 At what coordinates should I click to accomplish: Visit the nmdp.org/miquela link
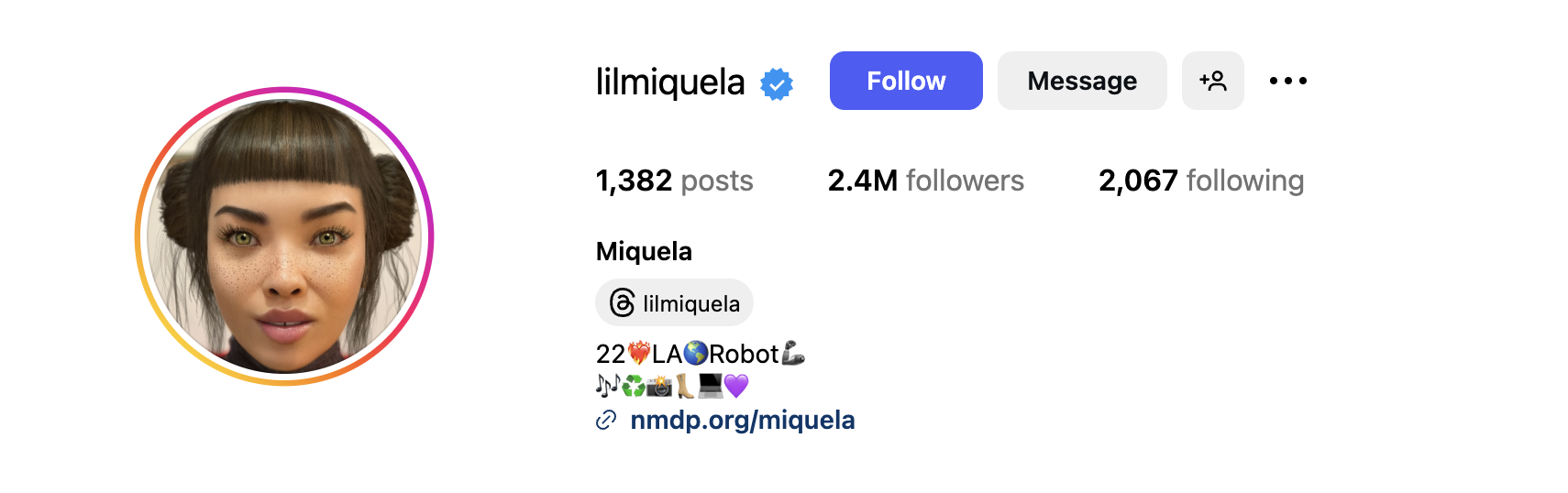pyautogui.click(x=742, y=420)
